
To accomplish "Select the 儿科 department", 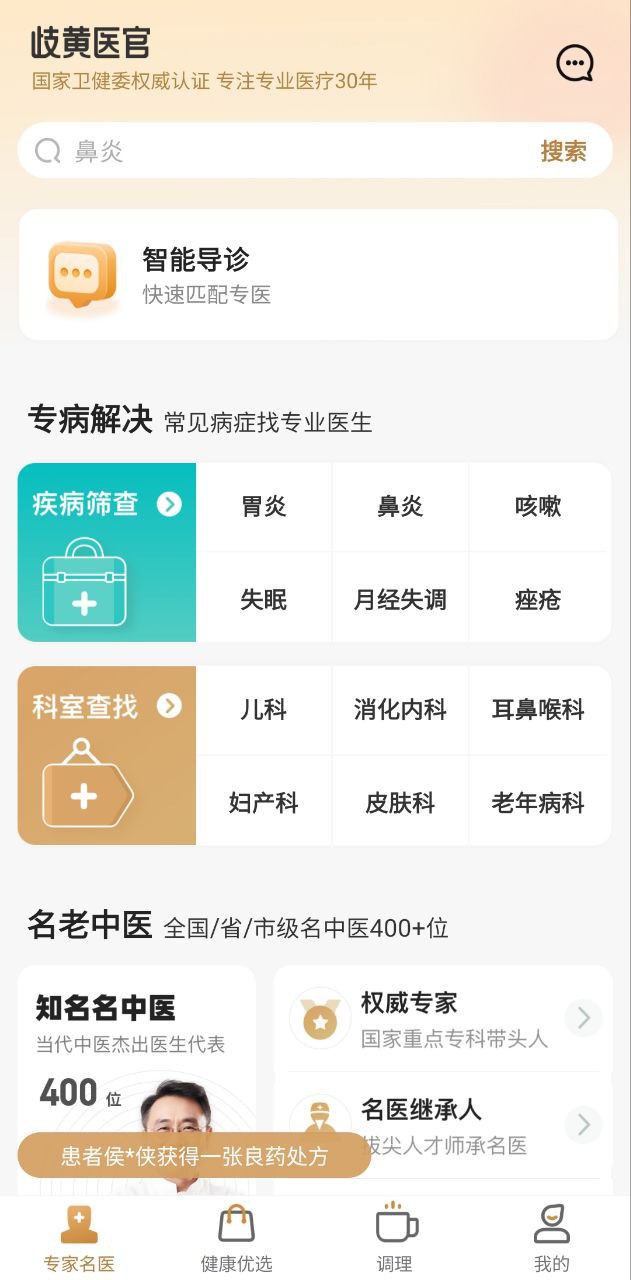I will 264,710.
